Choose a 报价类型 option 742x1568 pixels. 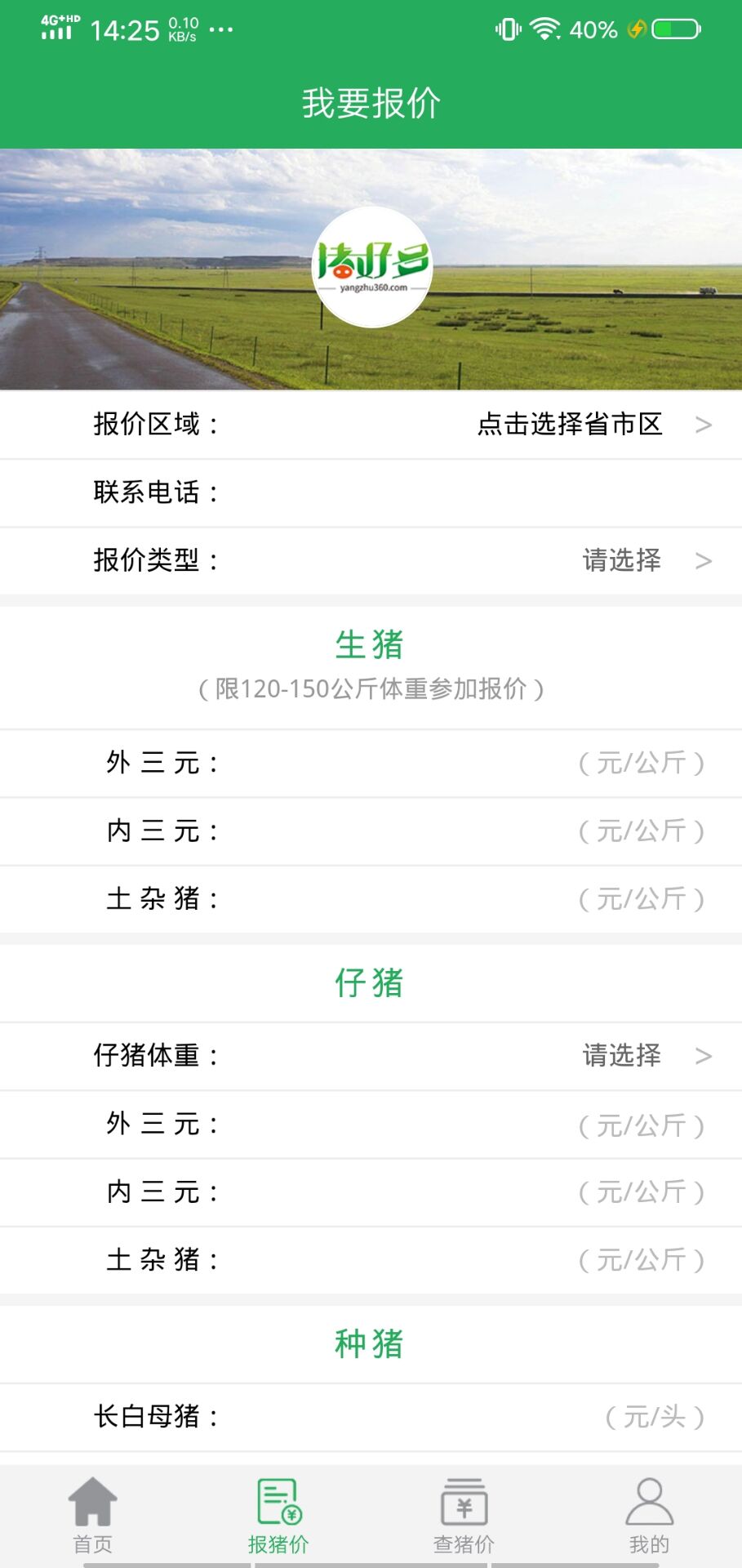point(622,560)
